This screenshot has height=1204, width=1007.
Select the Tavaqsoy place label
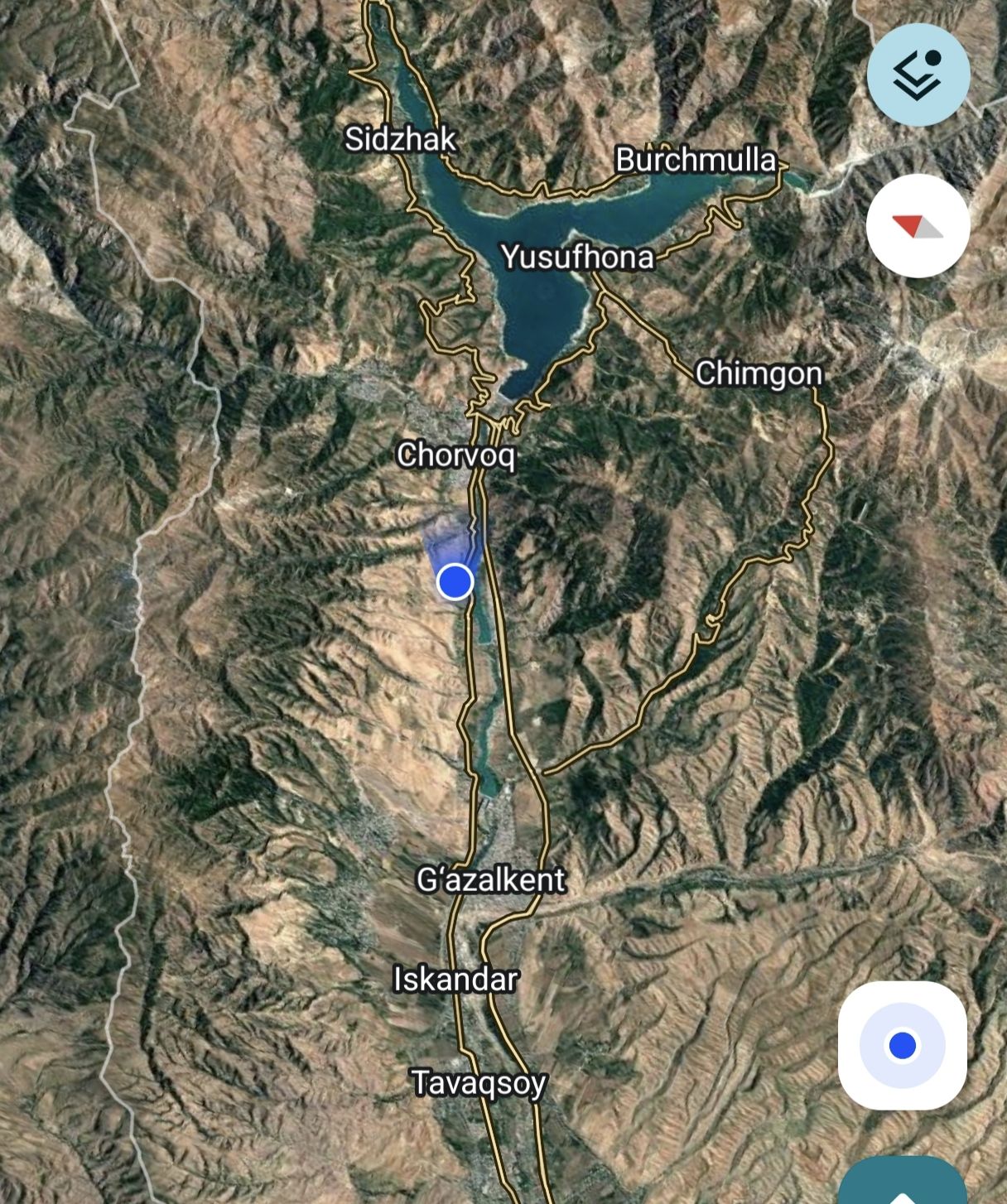[x=479, y=1082]
